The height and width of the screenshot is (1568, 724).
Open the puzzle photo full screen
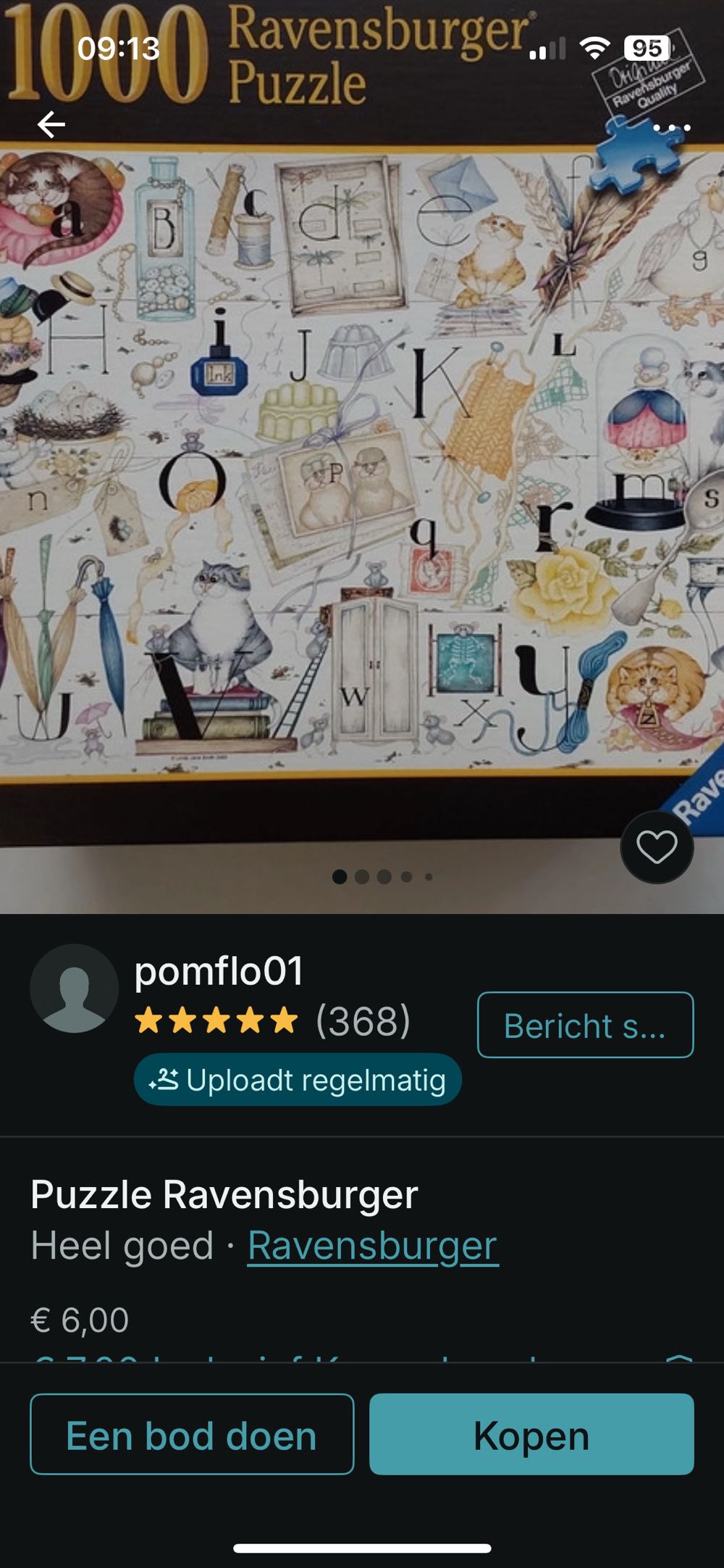pyautogui.click(x=362, y=464)
